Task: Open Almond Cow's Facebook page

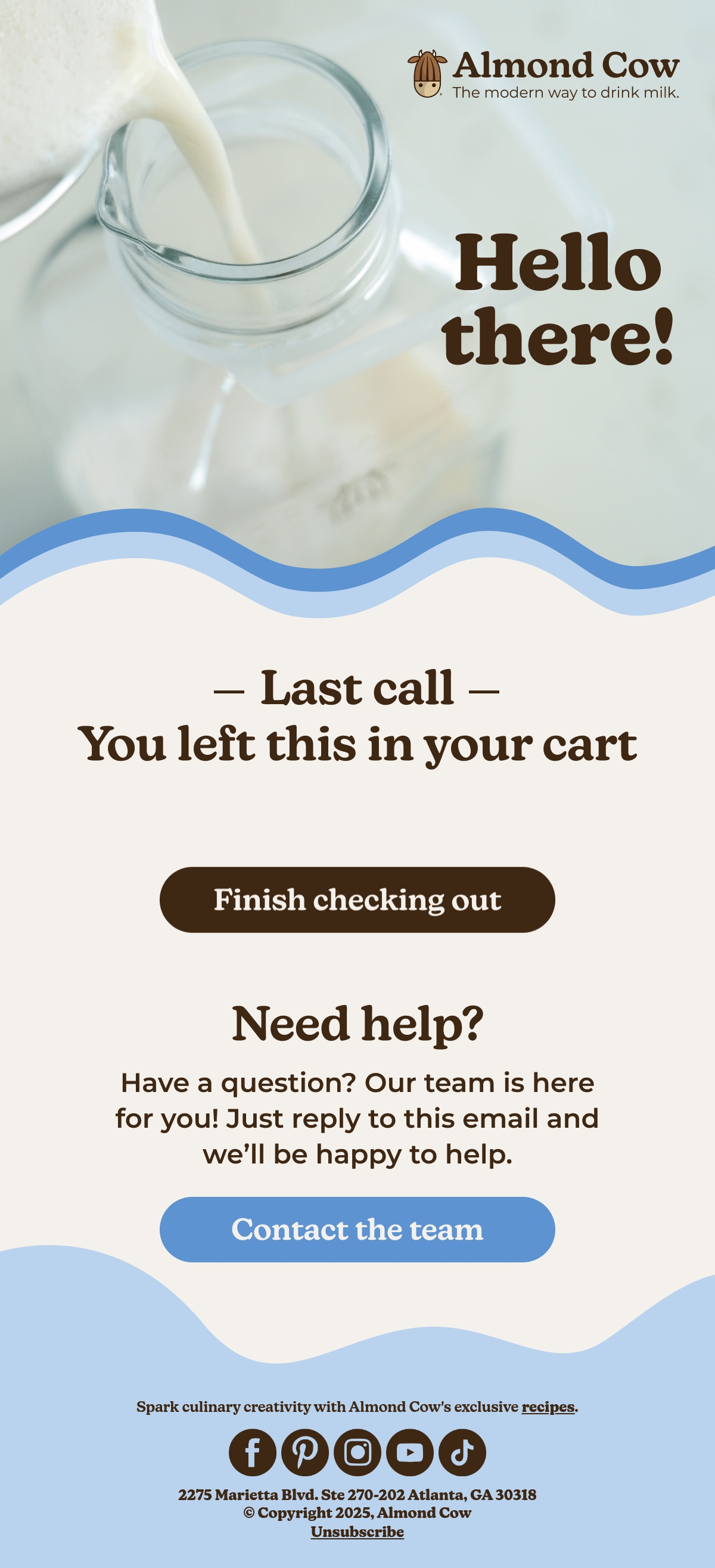Action: (253, 1452)
